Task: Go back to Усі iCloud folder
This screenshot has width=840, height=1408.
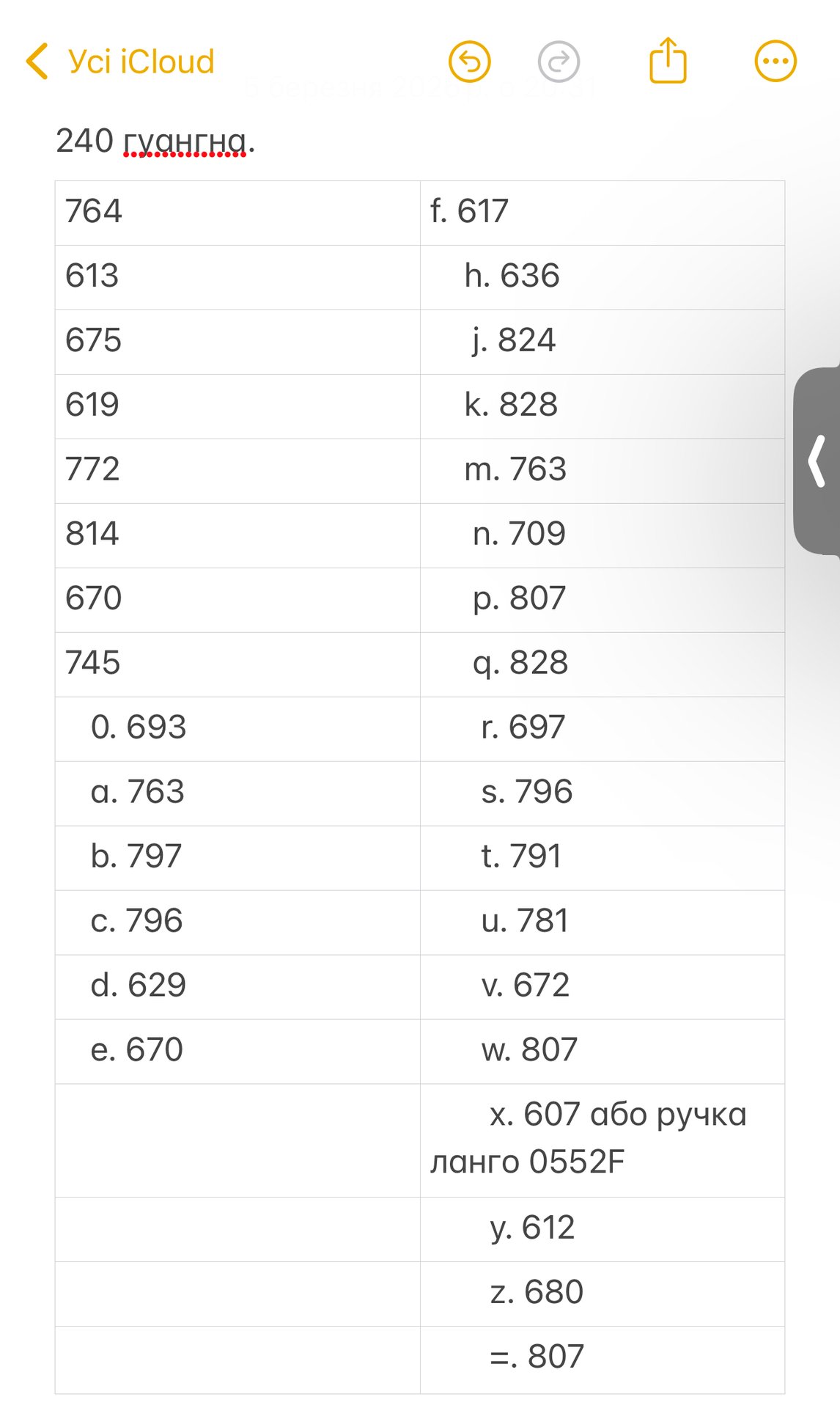Action: point(119,62)
